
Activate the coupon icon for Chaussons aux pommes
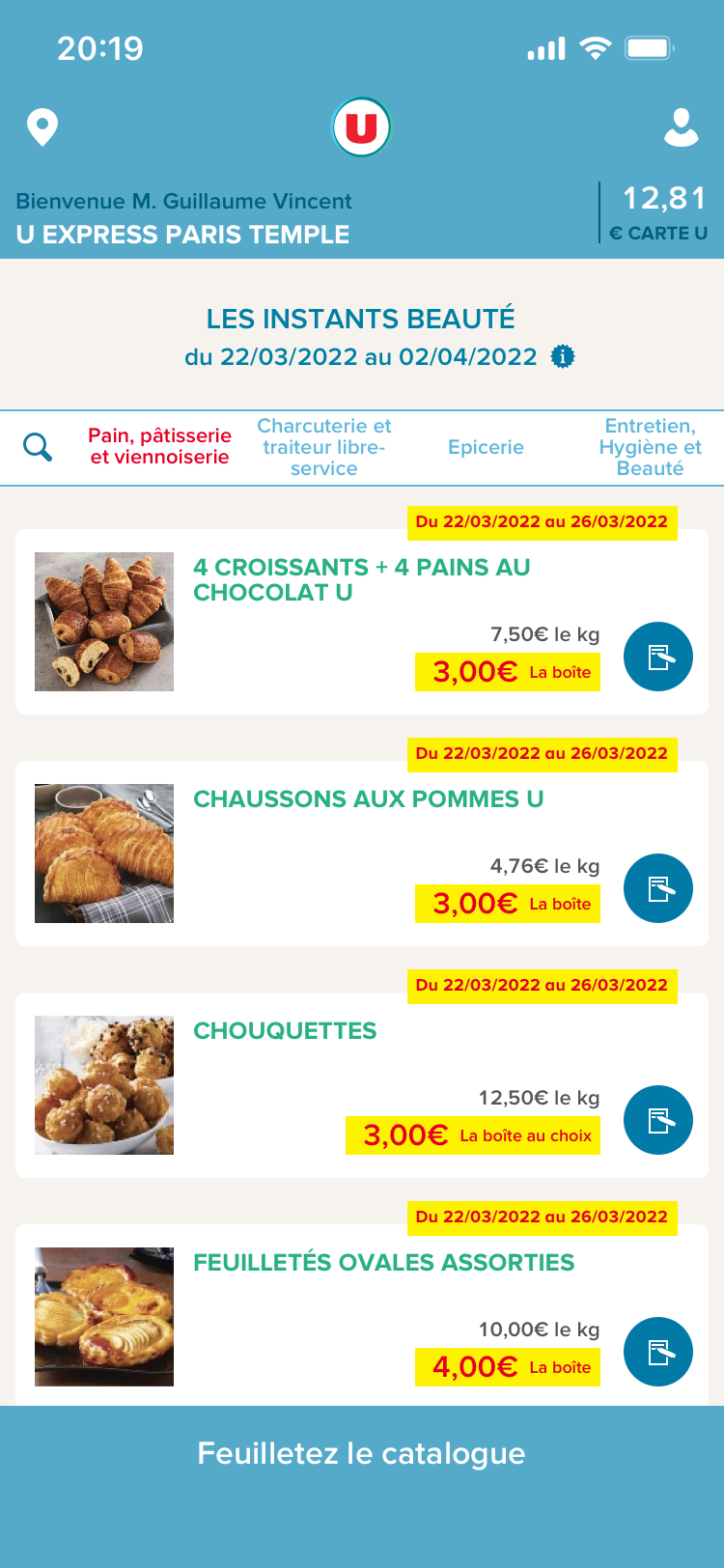(658, 888)
